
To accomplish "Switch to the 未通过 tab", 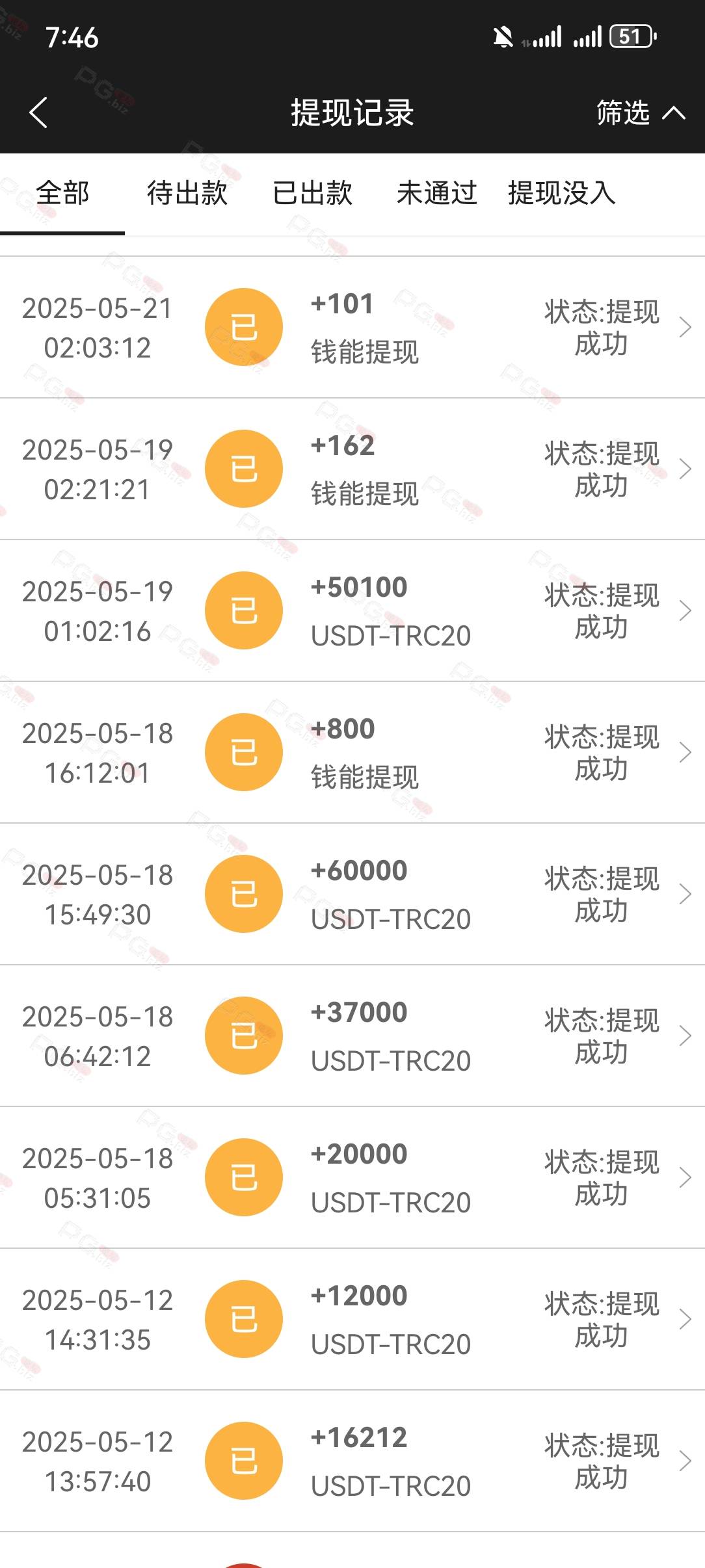I will pyautogui.click(x=437, y=193).
